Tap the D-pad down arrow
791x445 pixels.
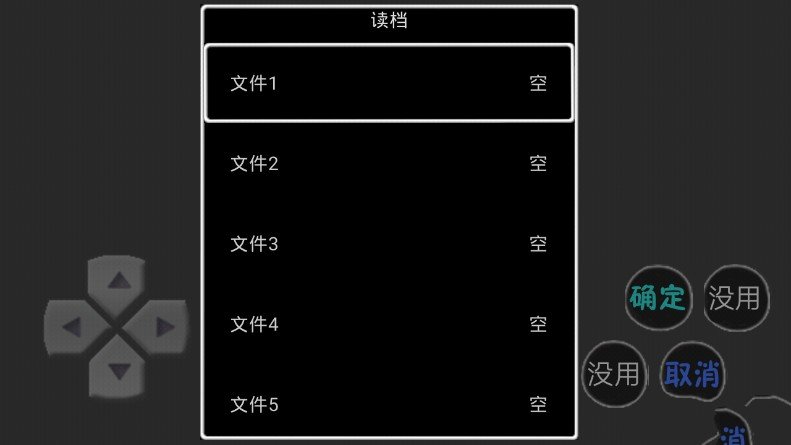(119, 371)
